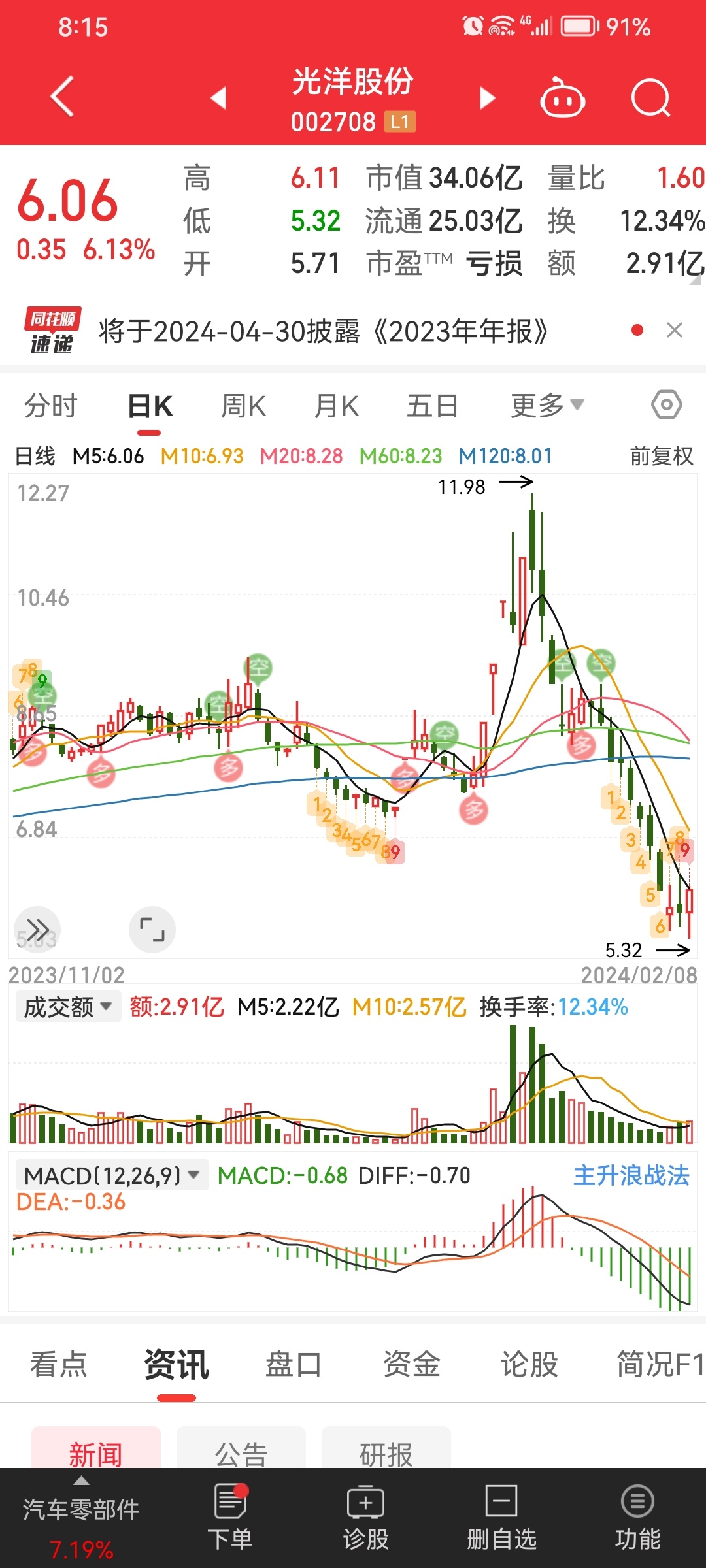Go back using the top-left arrow
This screenshot has height=1568, width=706.
pos(62,97)
